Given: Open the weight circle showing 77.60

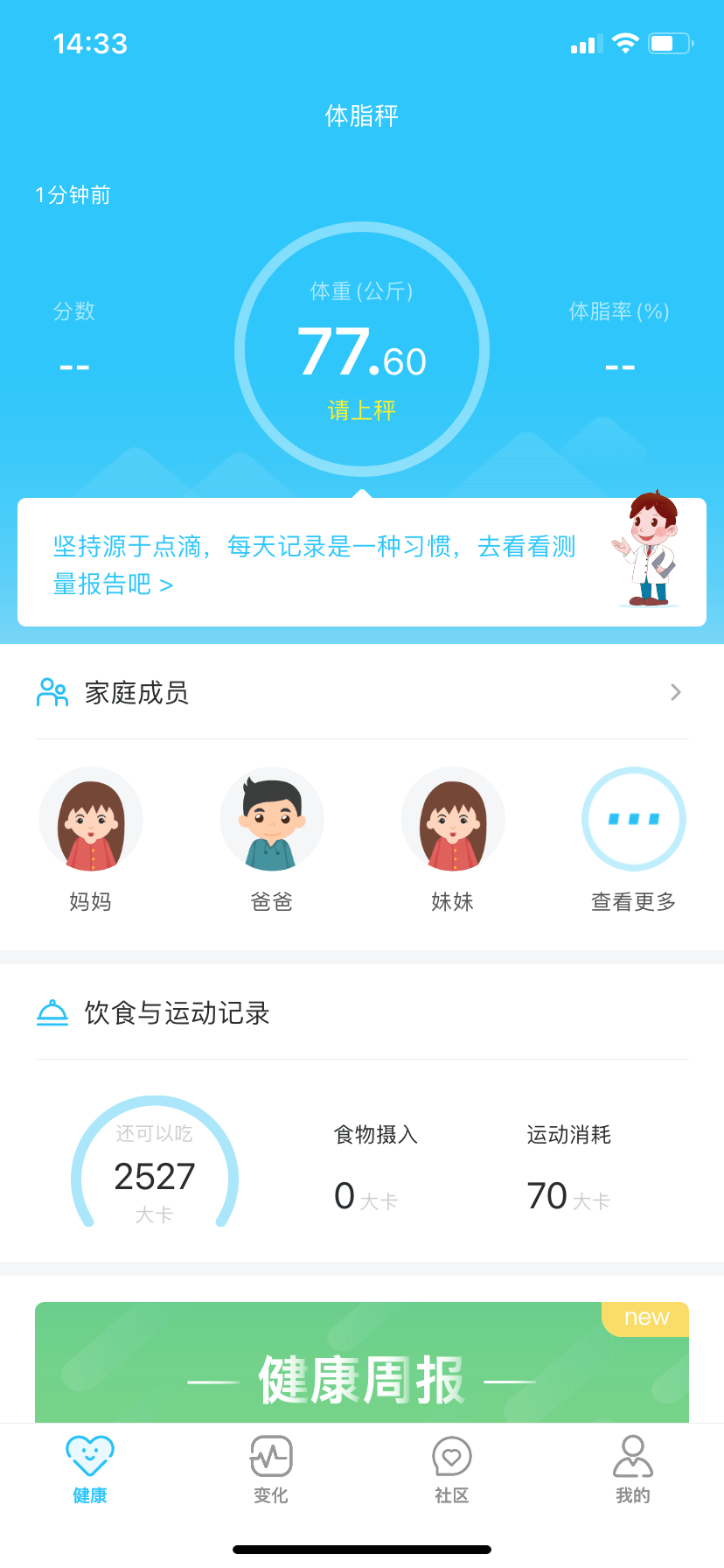Looking at the screenshot, I should click(362, 350).
